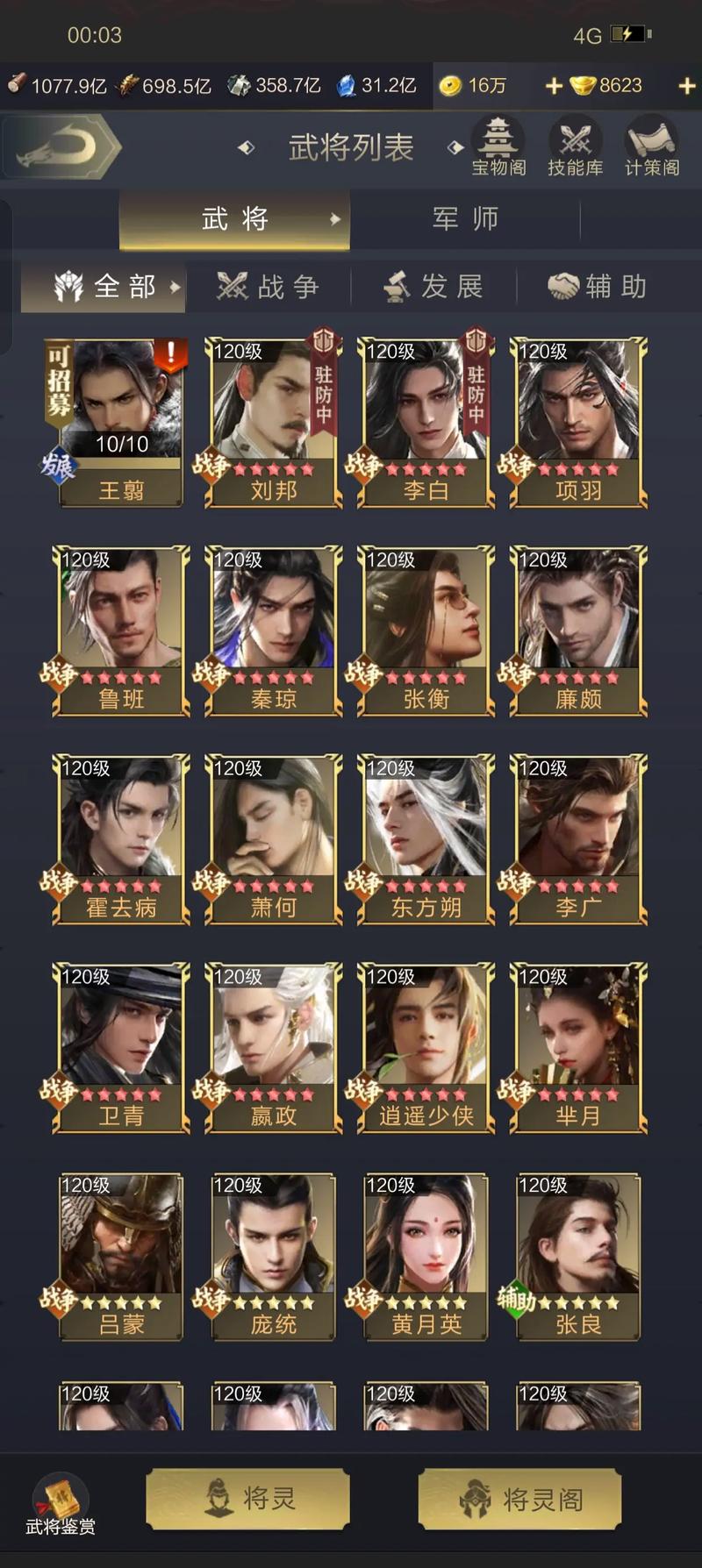Tap the 将灵 button
702x1568 pixels.
click(247, 1499)
